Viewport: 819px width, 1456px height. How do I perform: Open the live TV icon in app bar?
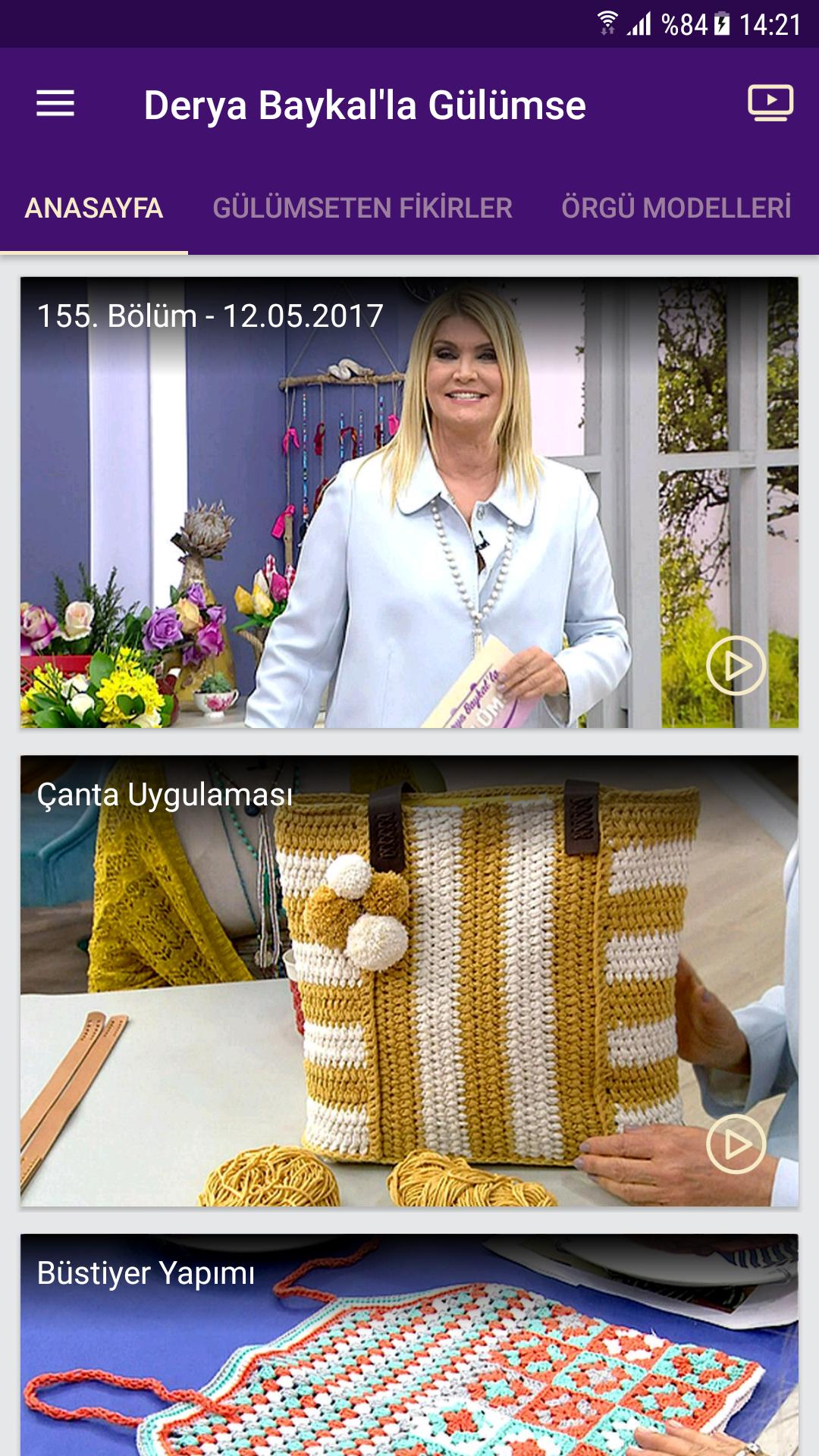point(770,103)
